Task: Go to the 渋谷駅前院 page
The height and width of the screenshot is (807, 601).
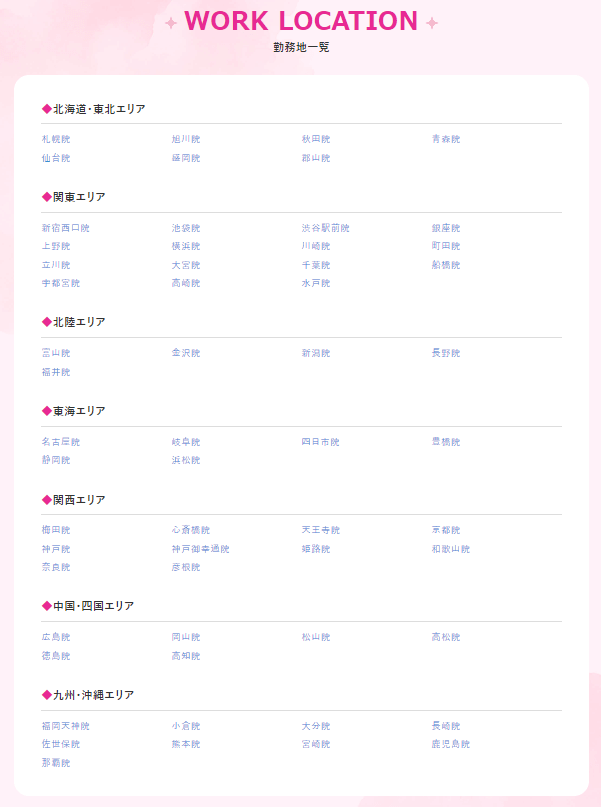Action: coord(325,228)
